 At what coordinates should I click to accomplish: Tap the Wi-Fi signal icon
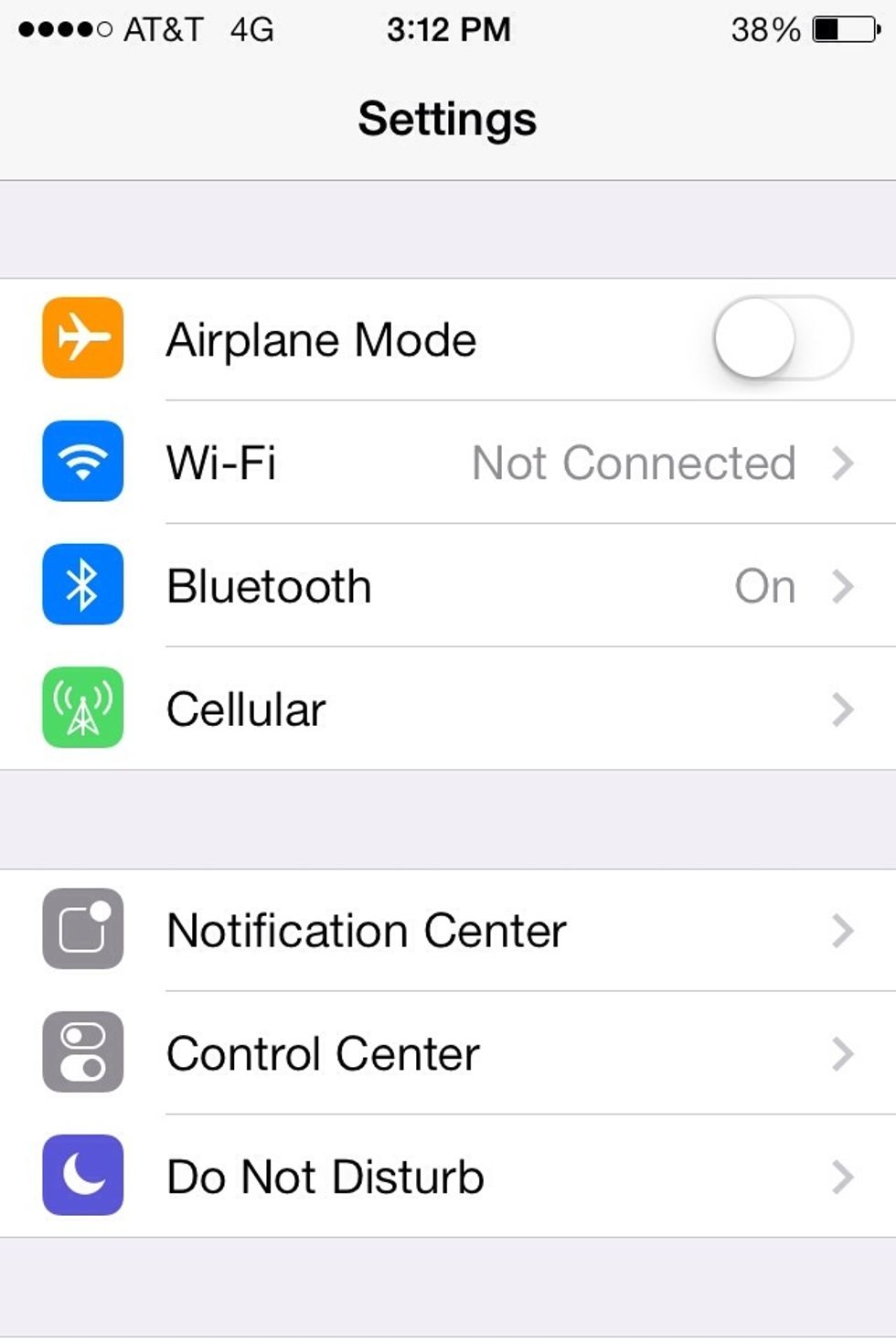[82, 462]
